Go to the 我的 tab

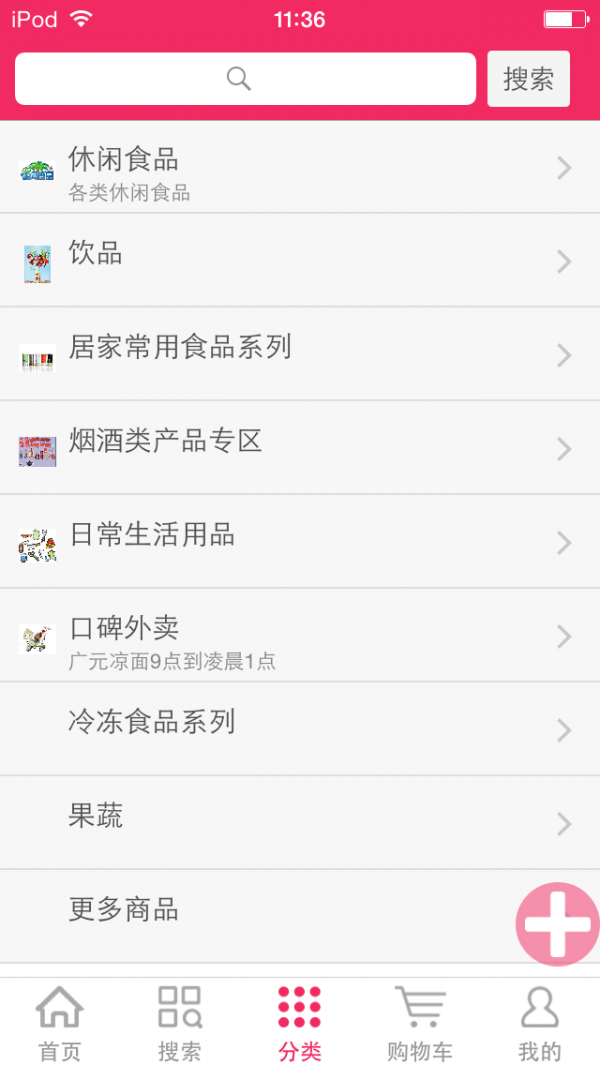click(x=540, y=1023)
